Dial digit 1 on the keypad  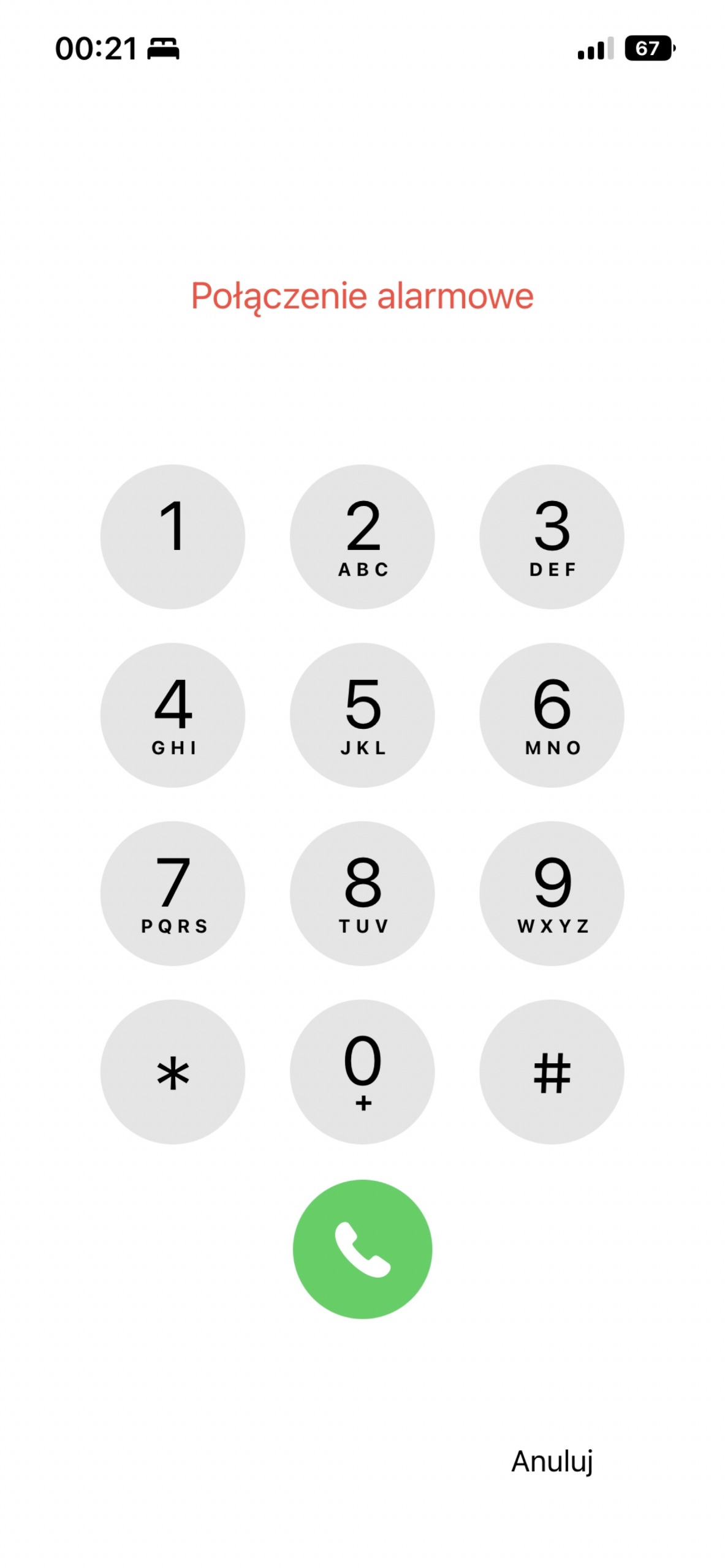click(172, 537)
